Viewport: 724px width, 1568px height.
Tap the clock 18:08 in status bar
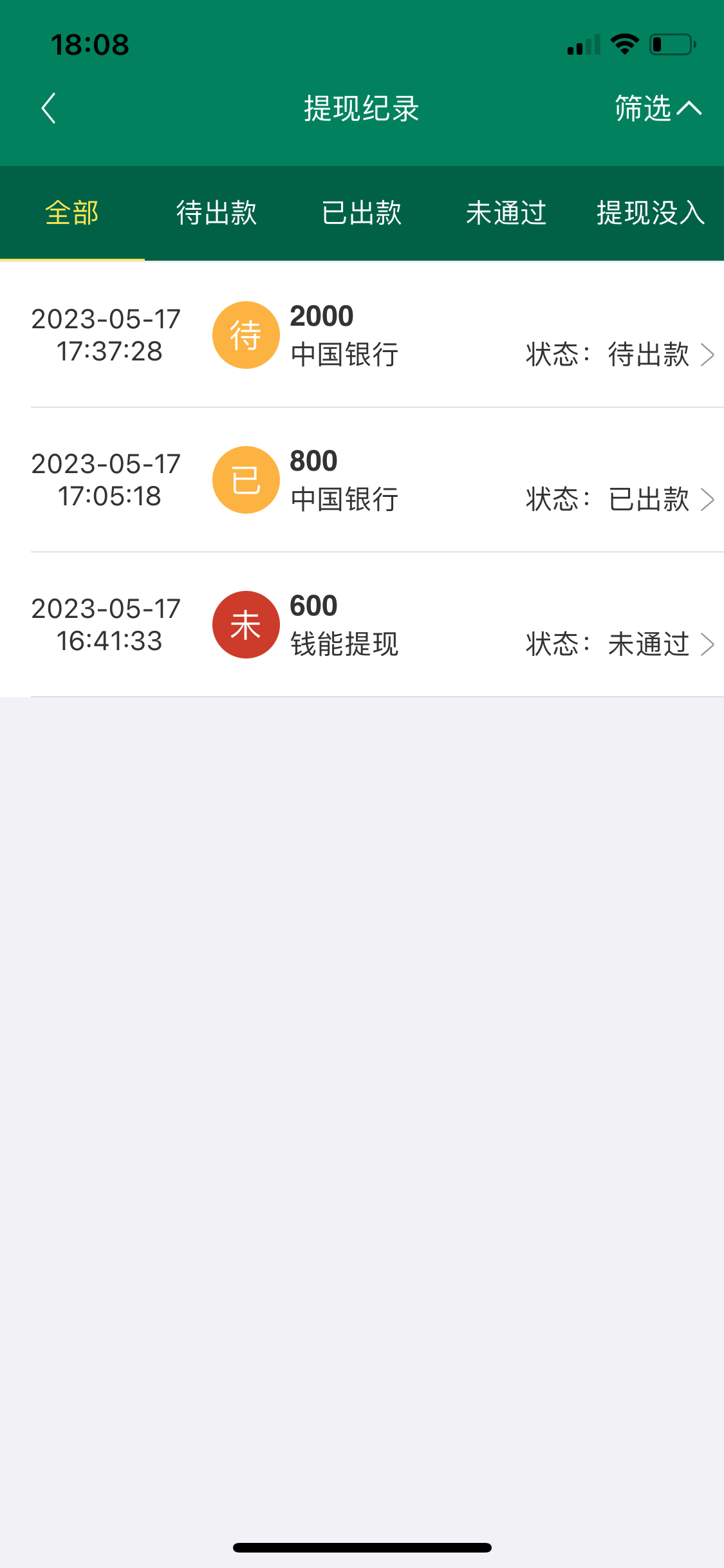point(90,44)
